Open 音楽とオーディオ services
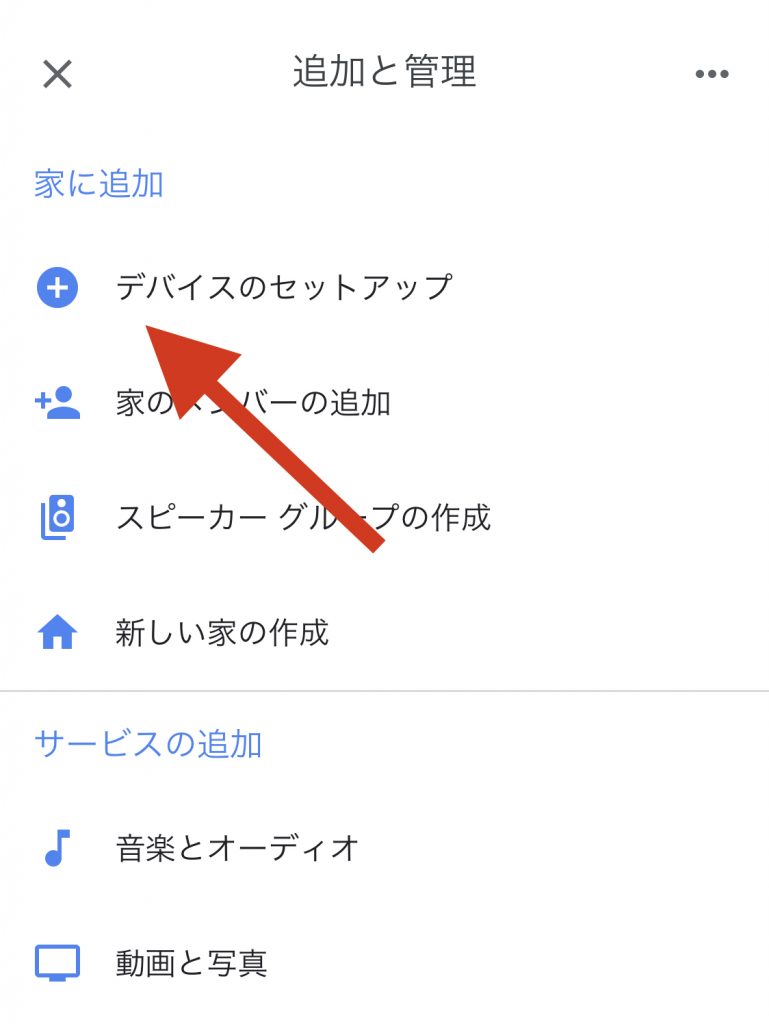 pyautogui.click(x=238, y=849)
